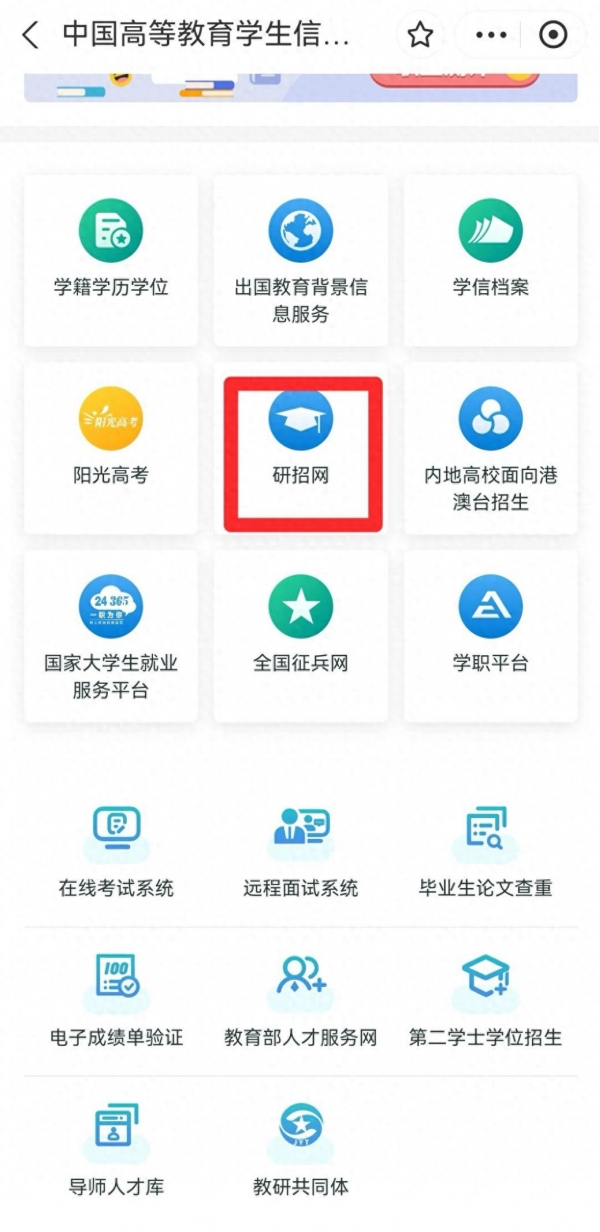Tap 第二学士学位招生

pos(486,1000)
